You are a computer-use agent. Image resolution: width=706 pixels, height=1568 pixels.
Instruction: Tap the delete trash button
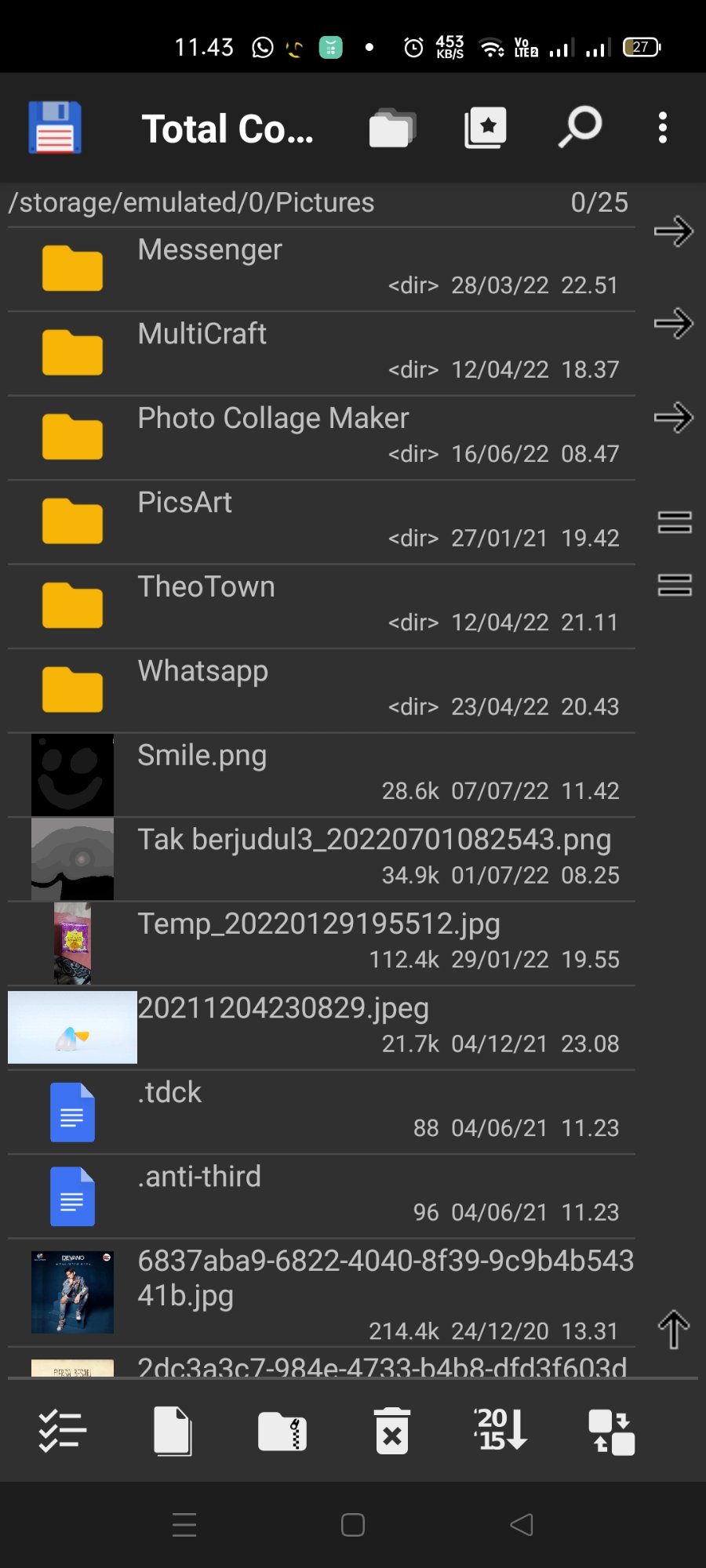(392, 1431)
